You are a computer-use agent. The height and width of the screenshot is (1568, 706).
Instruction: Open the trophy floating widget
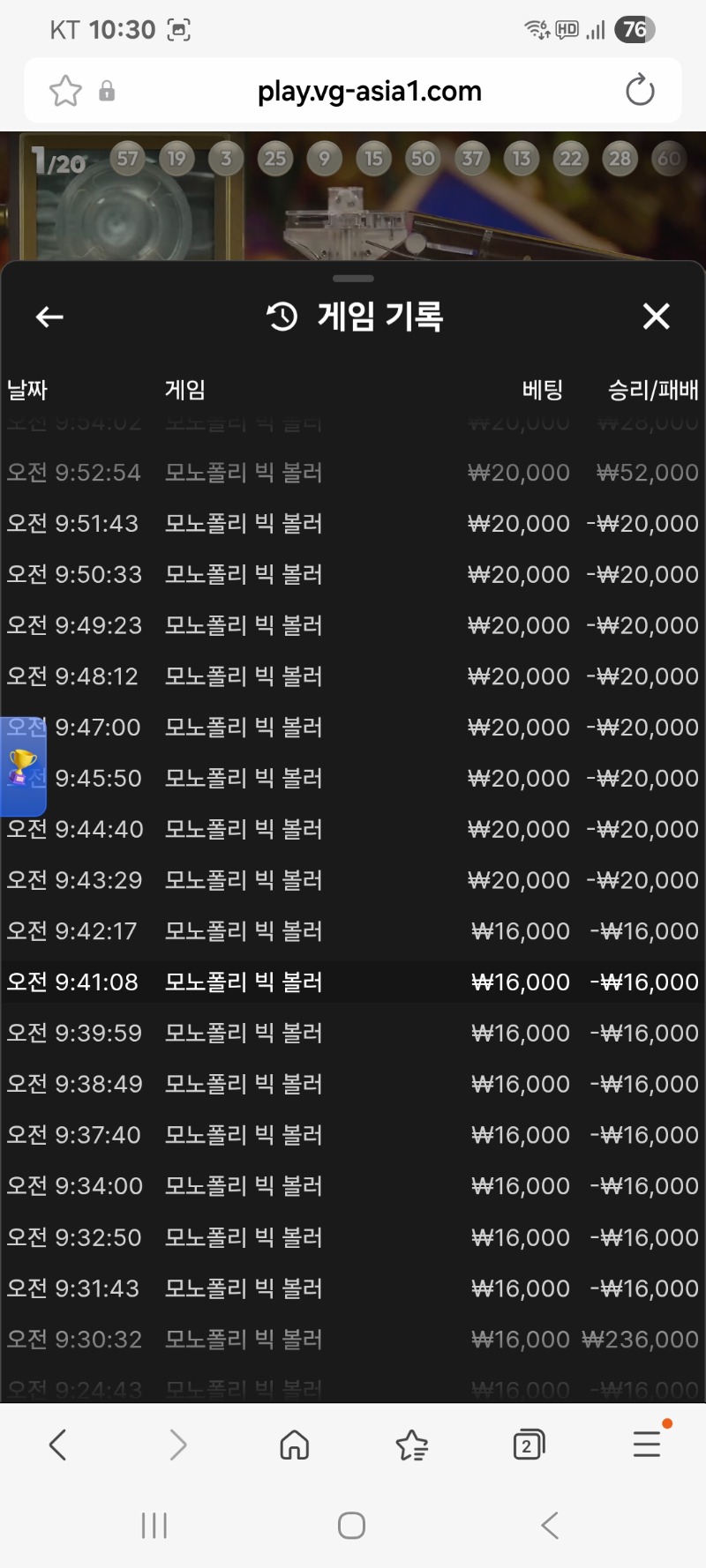[x=22, y=765]
